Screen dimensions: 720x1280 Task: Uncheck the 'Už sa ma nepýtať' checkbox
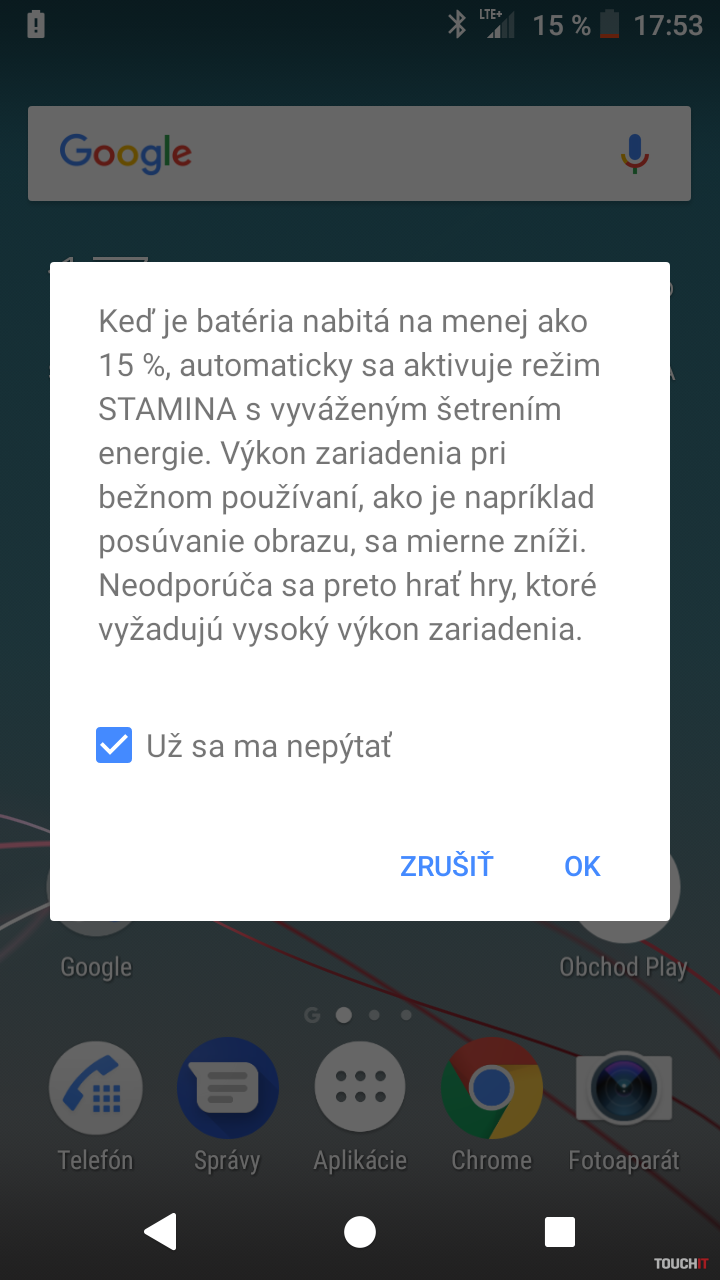(114, 746)
